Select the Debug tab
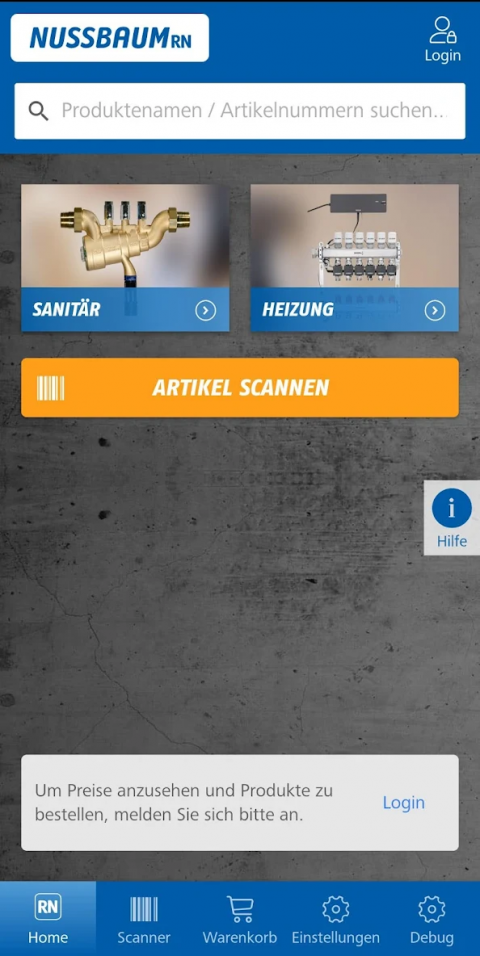480x956 pixels. pyautogui.click(x=432, y=919)
